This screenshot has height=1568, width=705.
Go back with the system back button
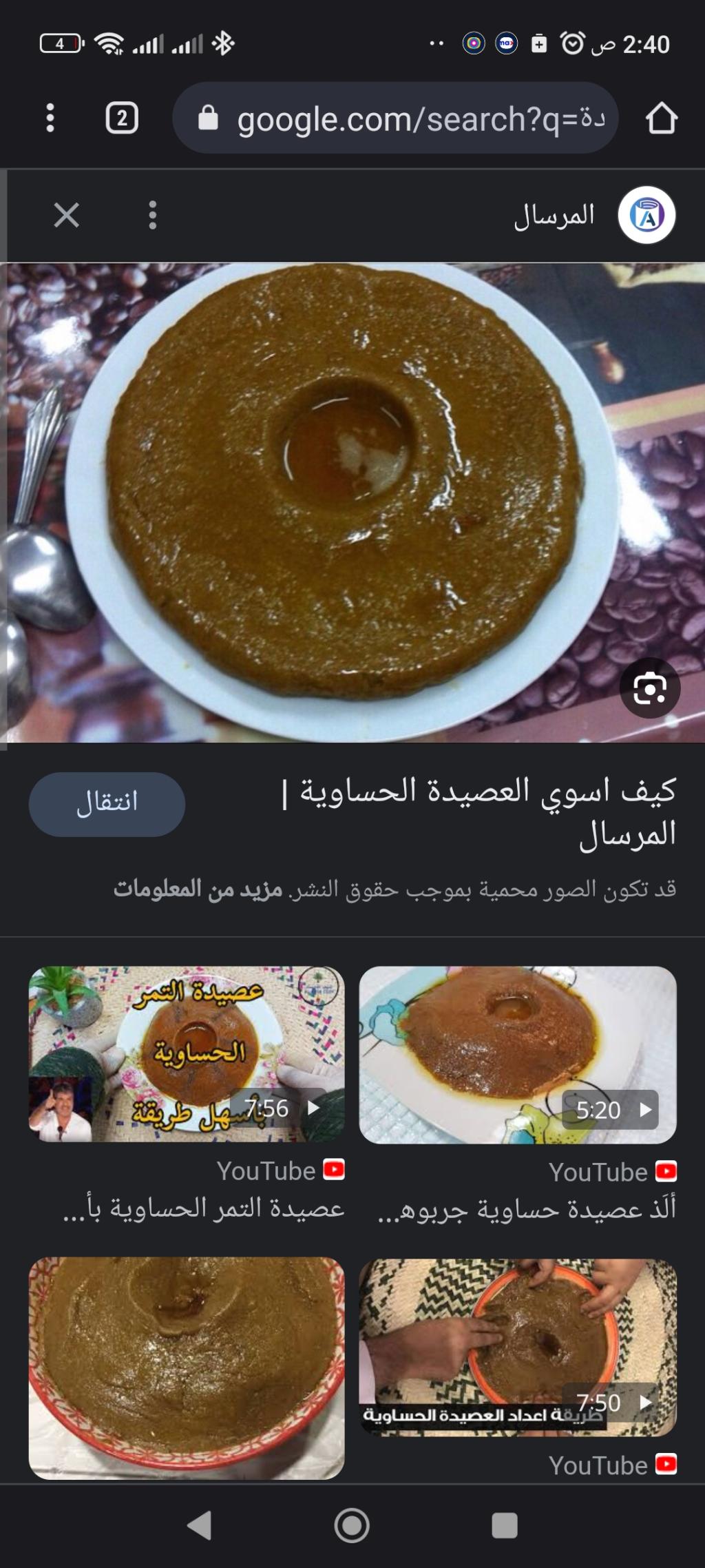[200, 1525]
